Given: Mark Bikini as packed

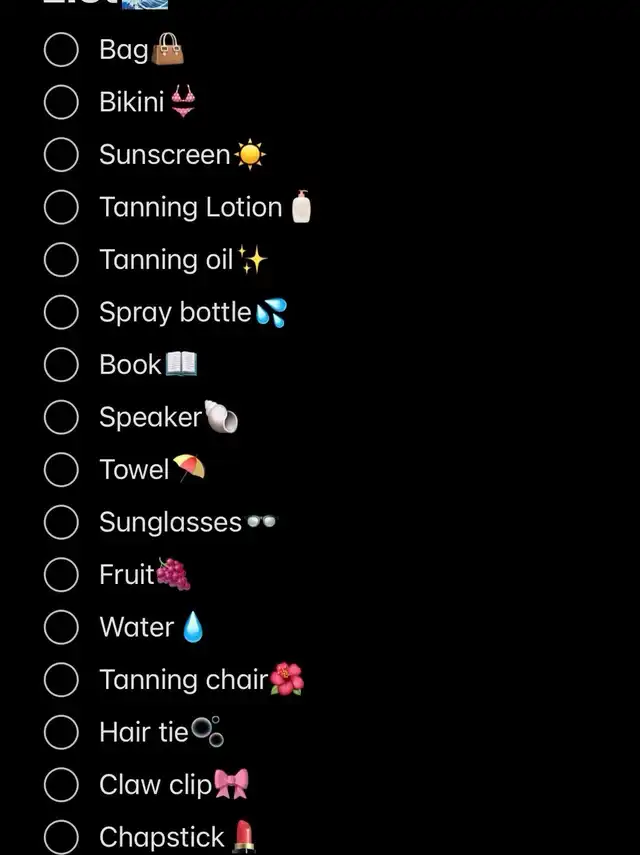Looking at the screenshot, I should 61,101.
